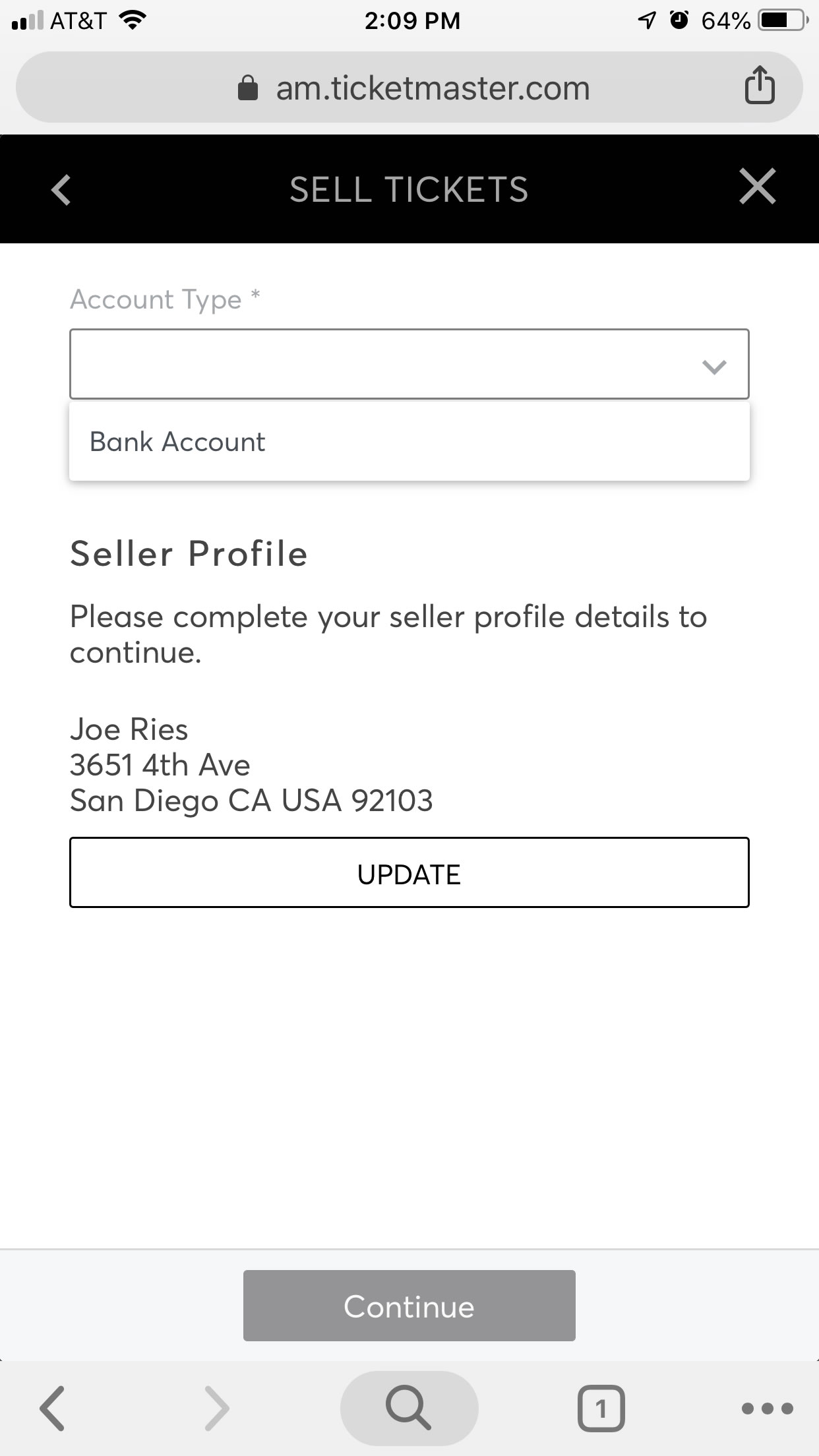The image size is (819, 1456).
Task: Tap the Continue button
Action: pos(409,1306)
